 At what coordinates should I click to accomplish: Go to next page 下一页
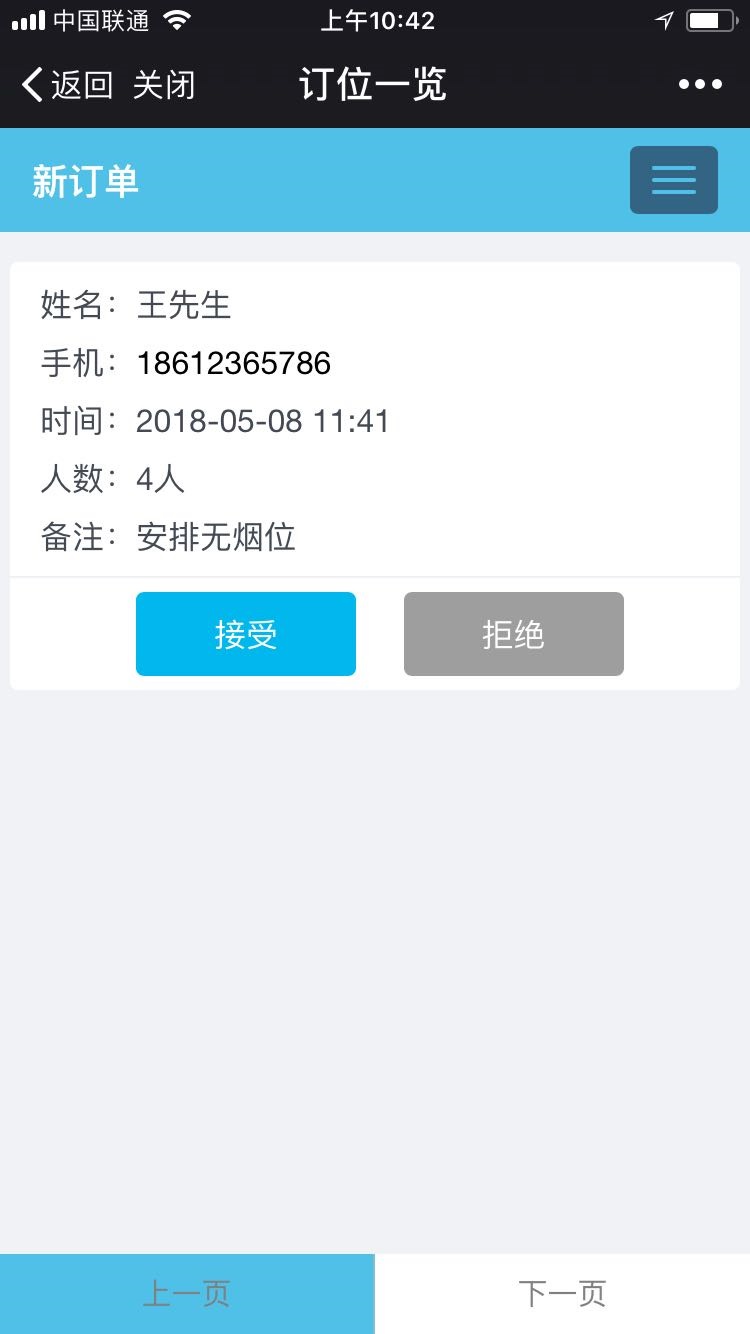click(x=563, y=1294)
